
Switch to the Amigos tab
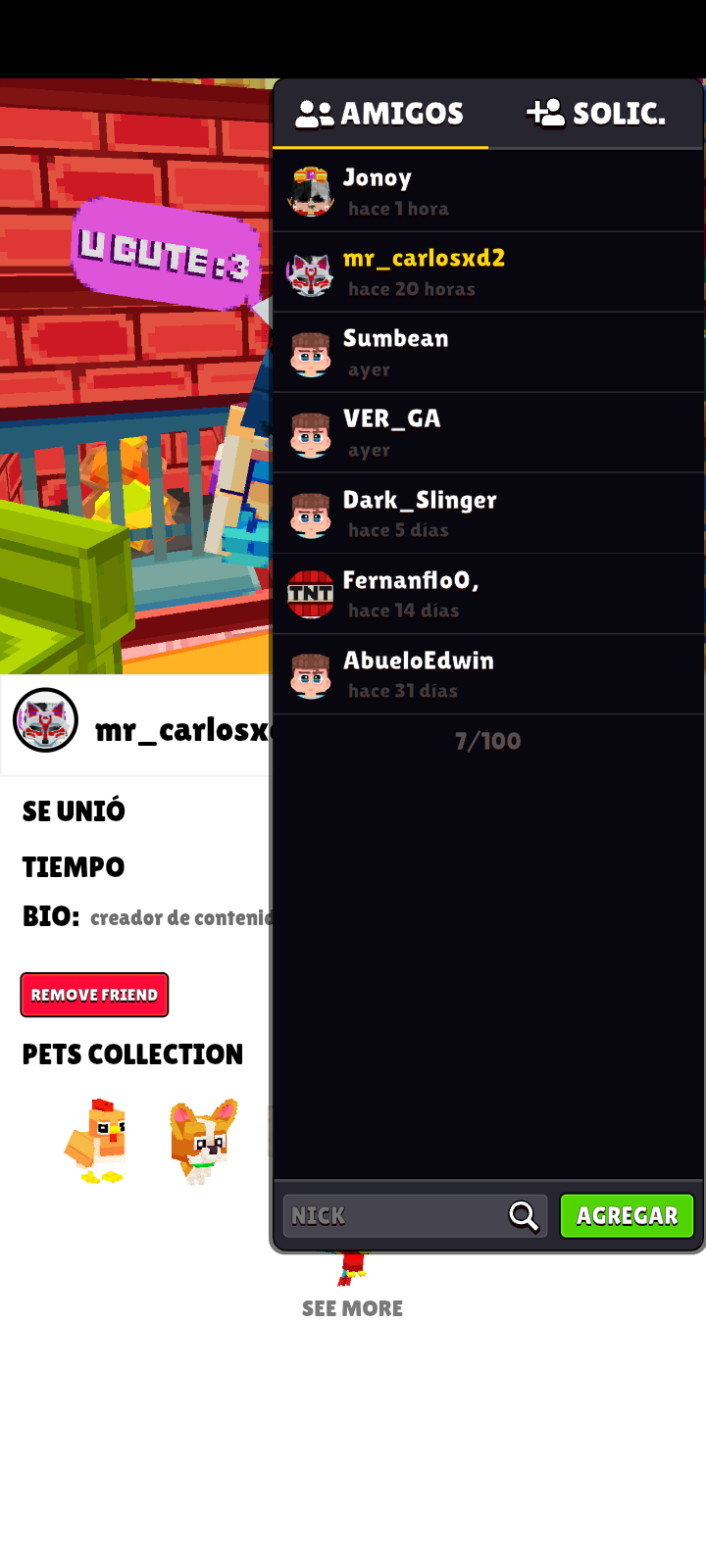[380, 114]
